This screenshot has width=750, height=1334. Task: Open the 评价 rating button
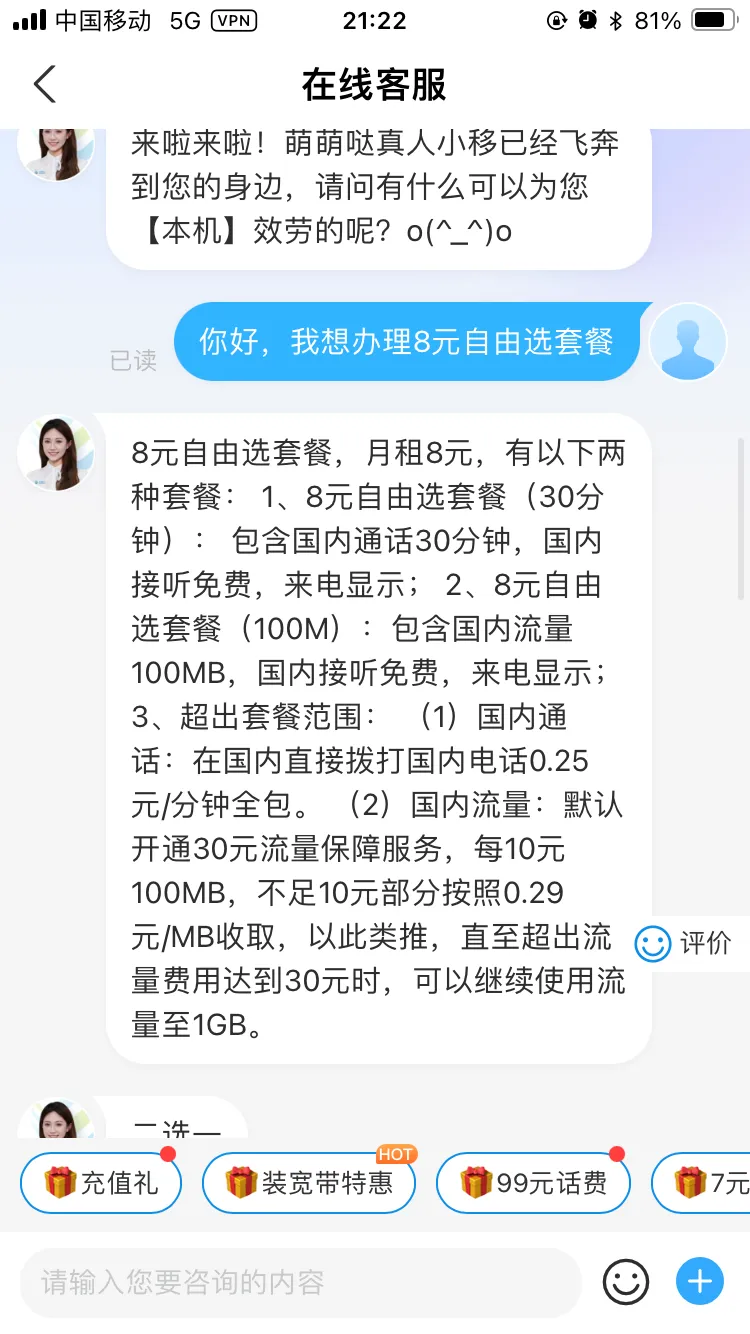pos(690,943)
